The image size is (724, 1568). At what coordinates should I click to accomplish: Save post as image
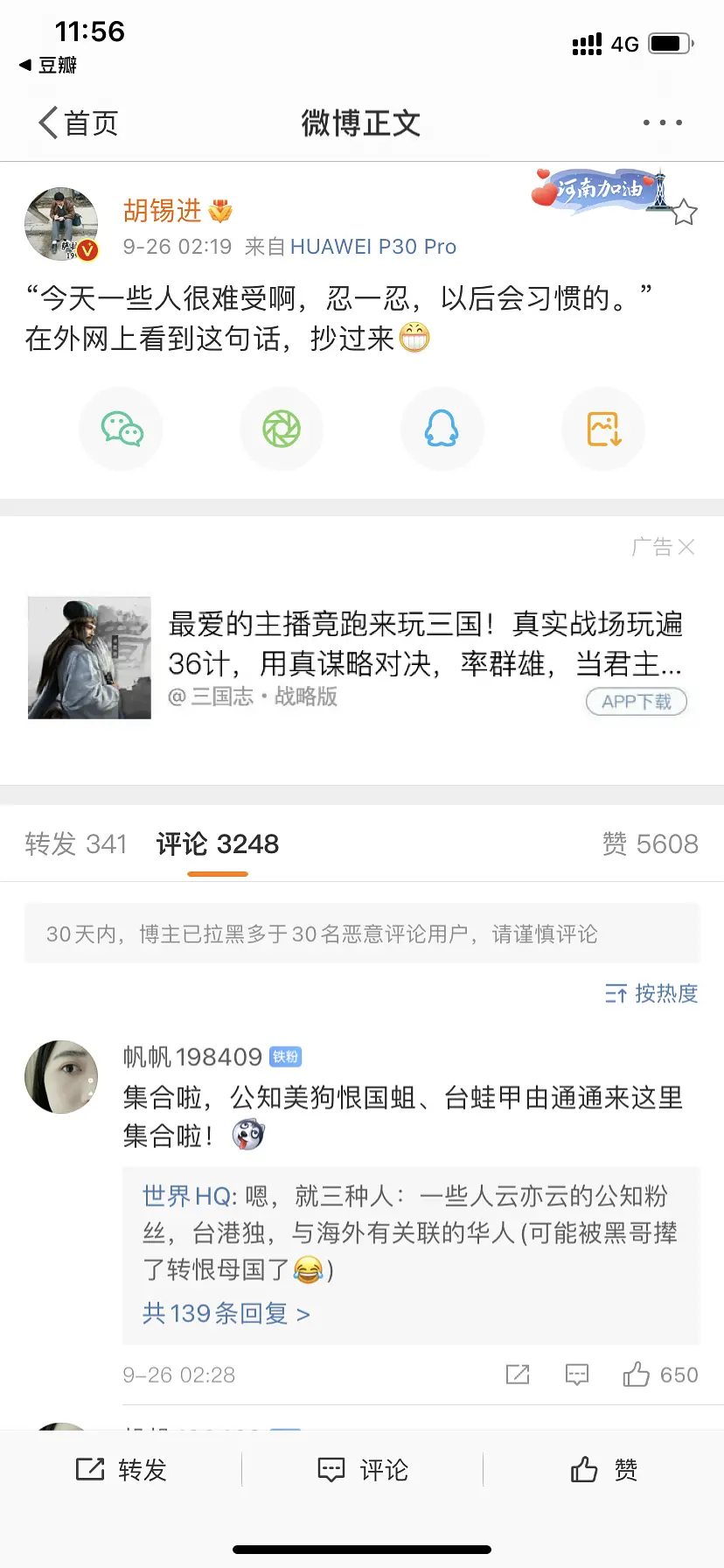(x=603, y=430)
